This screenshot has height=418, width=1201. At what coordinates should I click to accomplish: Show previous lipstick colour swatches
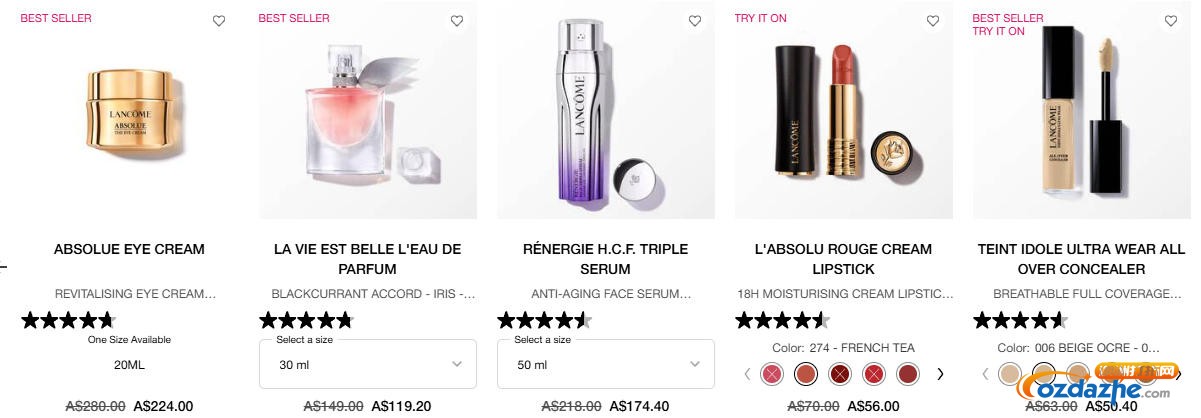(746, 374)
